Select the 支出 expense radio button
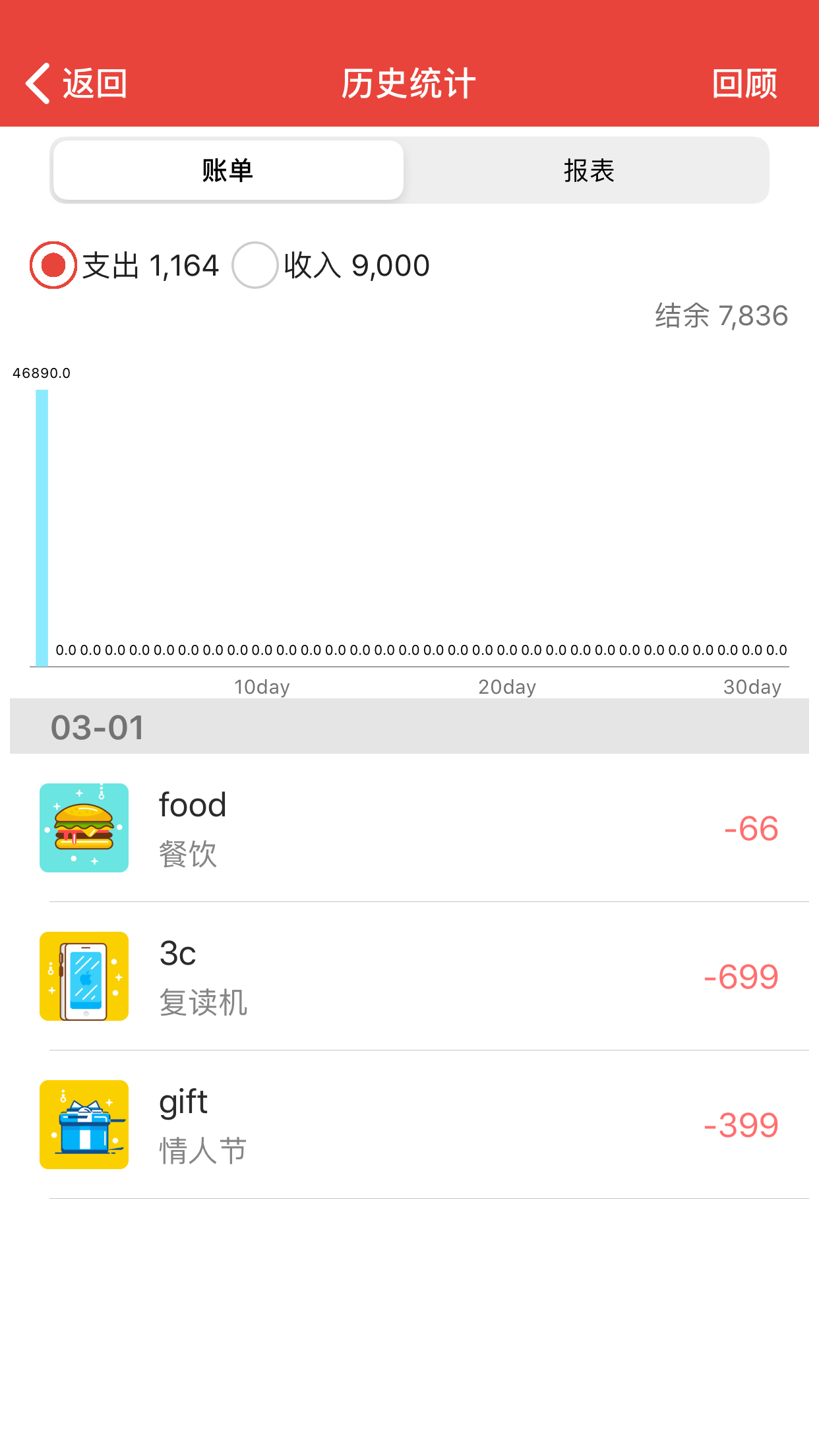819x1456 pixels. tap(53, 265)
